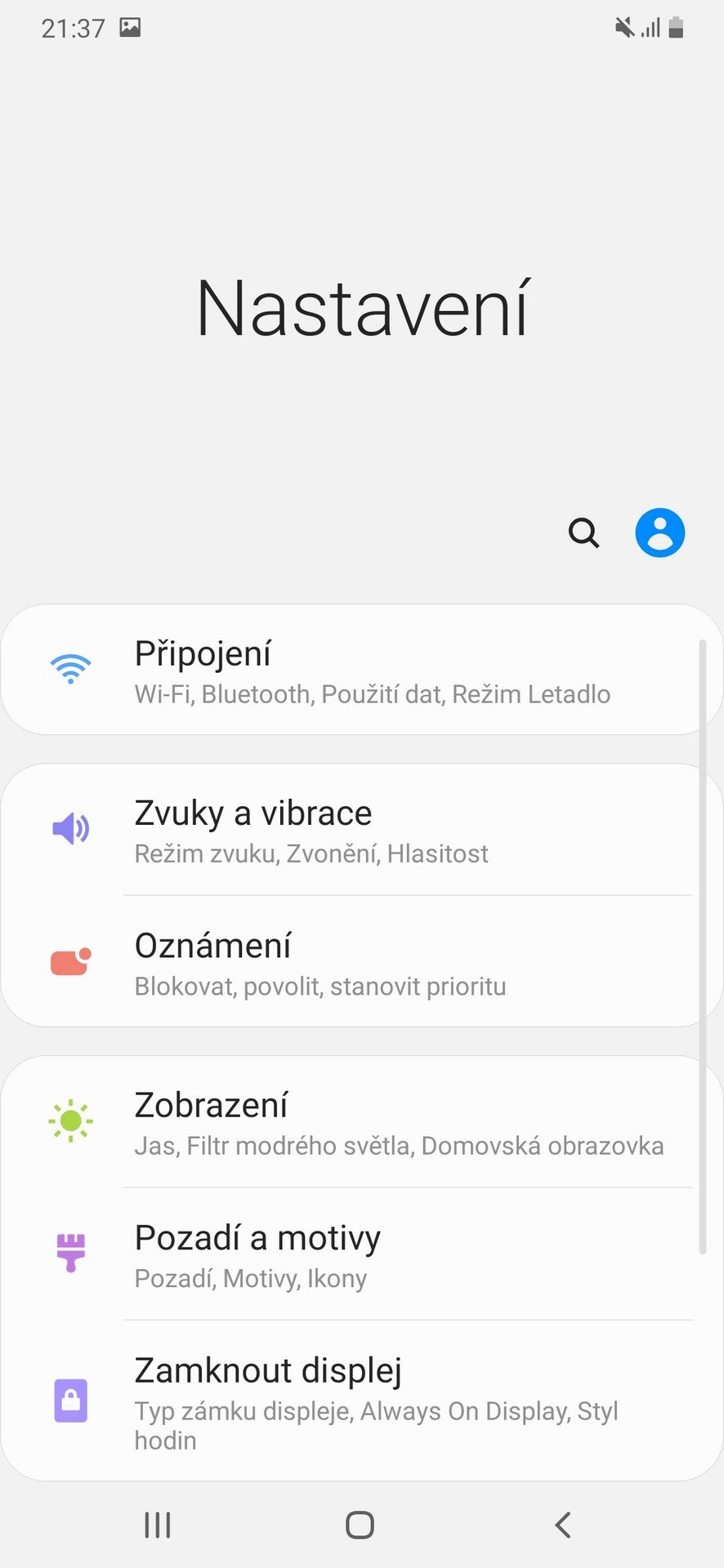Open Pozadí a motivy
This screenshot has height=1568, width=724.
pos(362,1254)
